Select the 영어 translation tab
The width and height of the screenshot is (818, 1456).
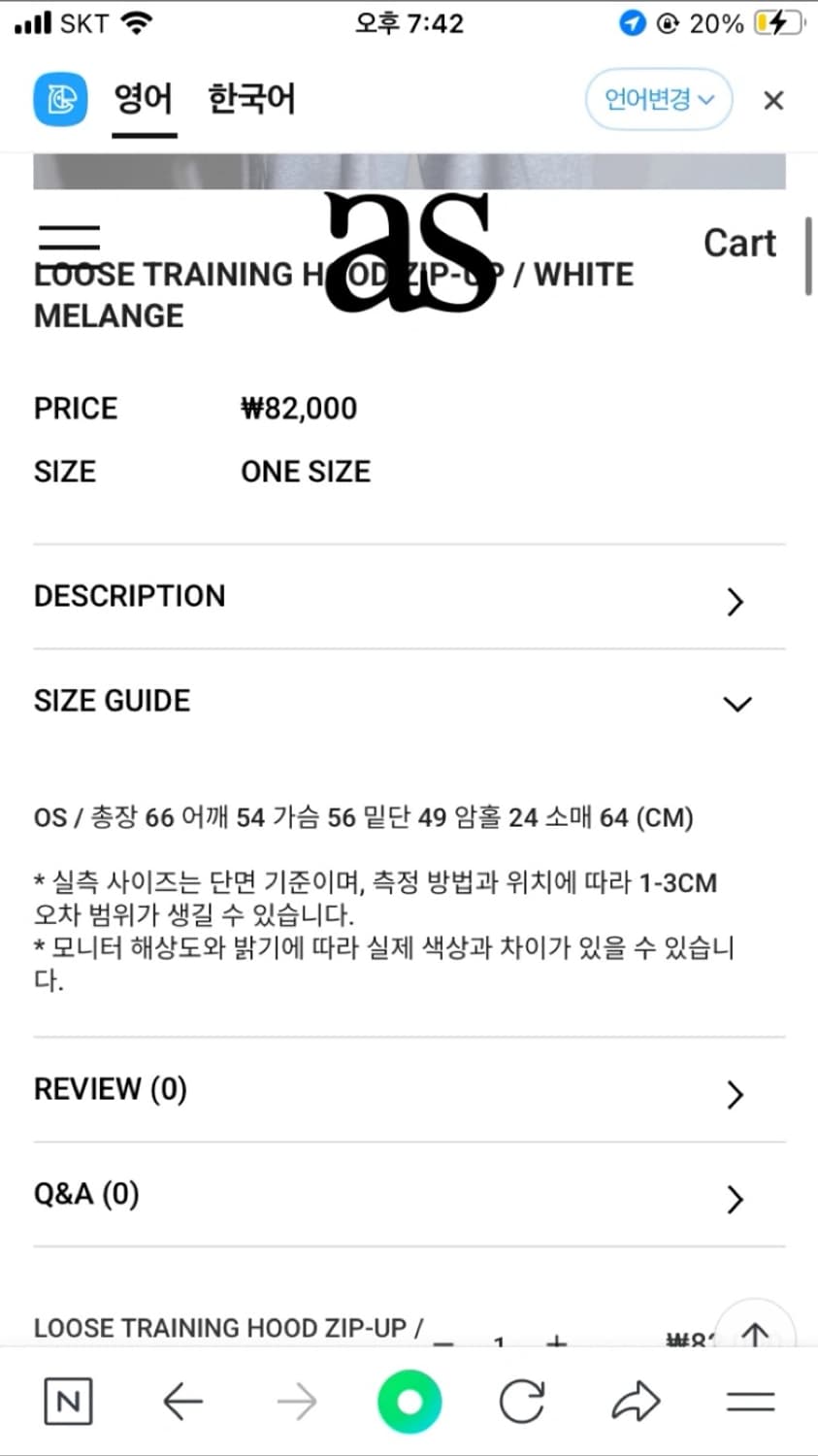pos(144,98)
